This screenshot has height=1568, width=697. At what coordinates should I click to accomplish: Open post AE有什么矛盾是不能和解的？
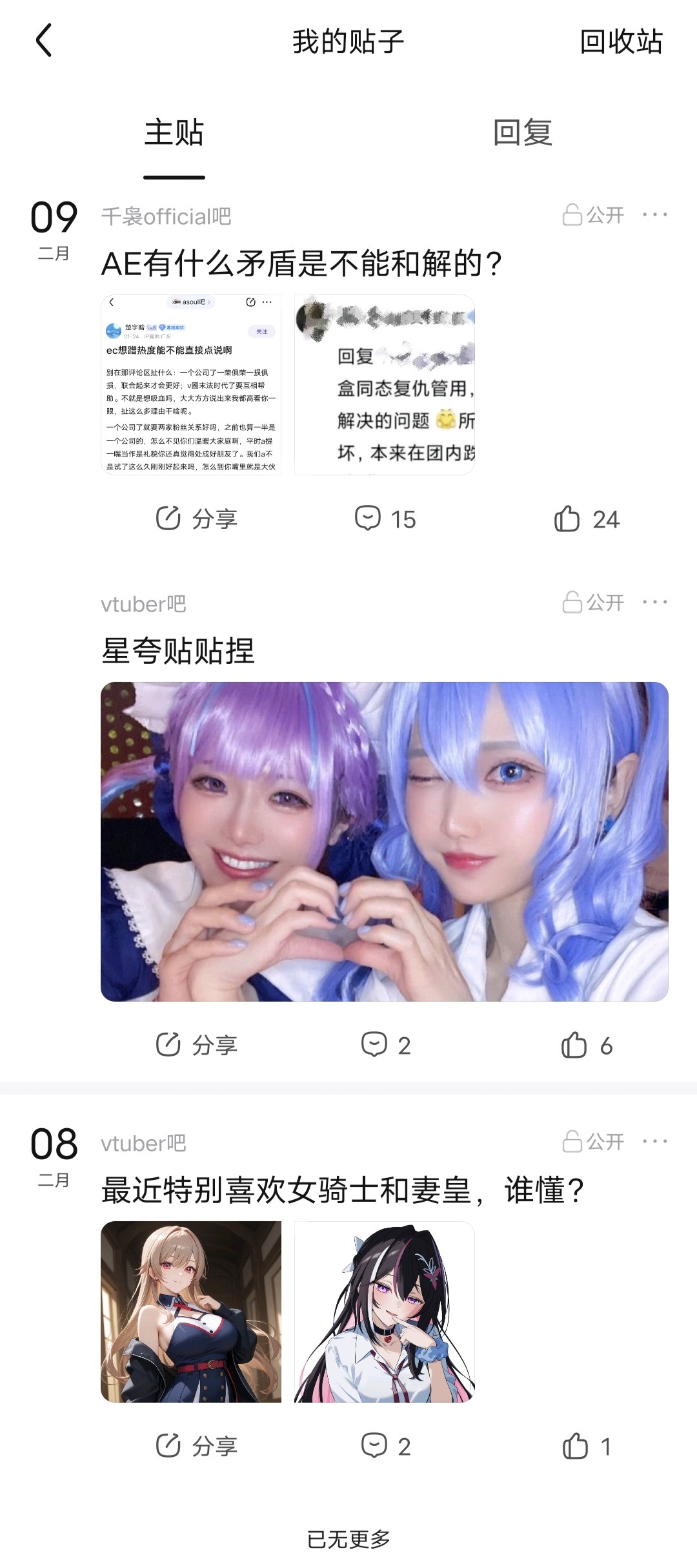[x=301, y=263]
